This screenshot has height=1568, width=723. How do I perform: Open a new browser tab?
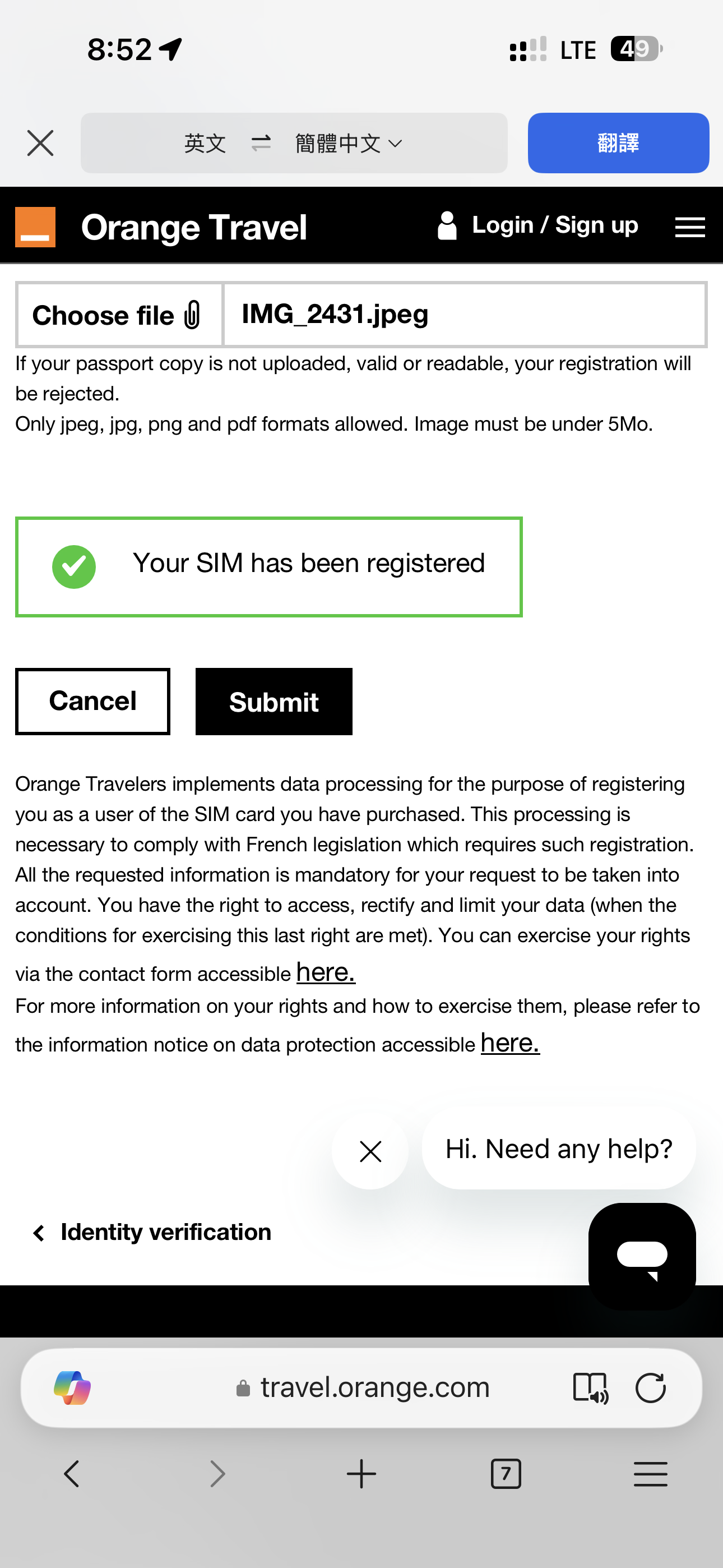pyautogui.click(x=361, y=1474)
